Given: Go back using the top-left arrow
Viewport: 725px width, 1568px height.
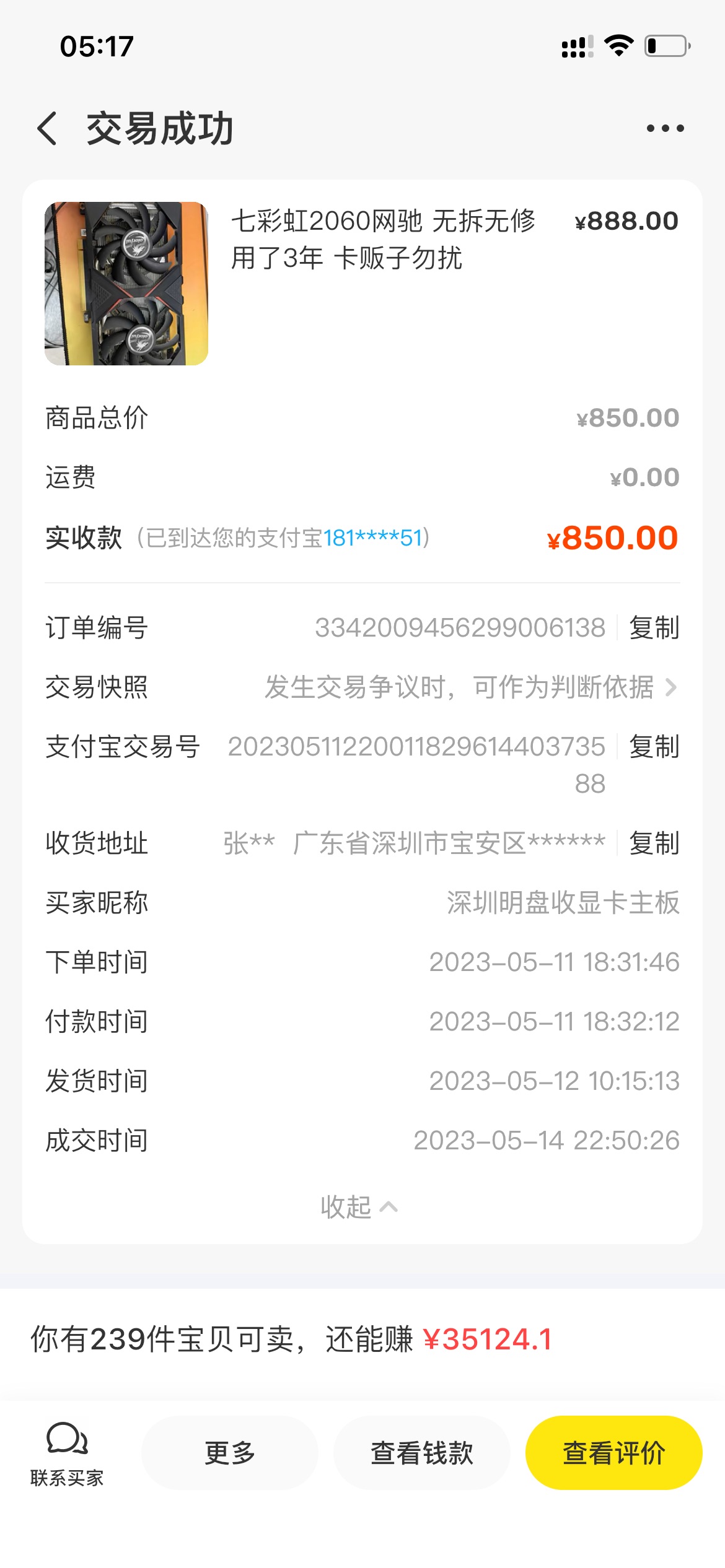Looking at the screenshot, I should click(47, 129).
